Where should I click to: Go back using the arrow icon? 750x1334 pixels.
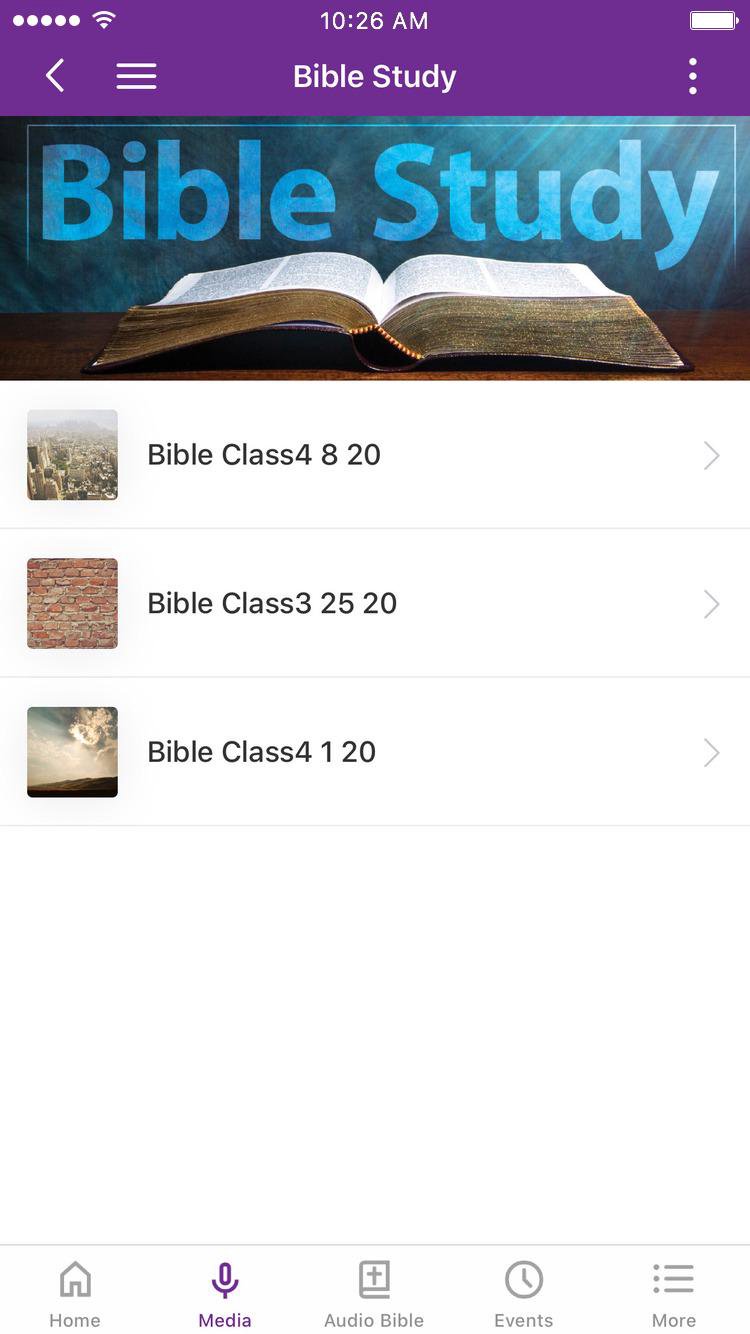[x=56, y=76]
